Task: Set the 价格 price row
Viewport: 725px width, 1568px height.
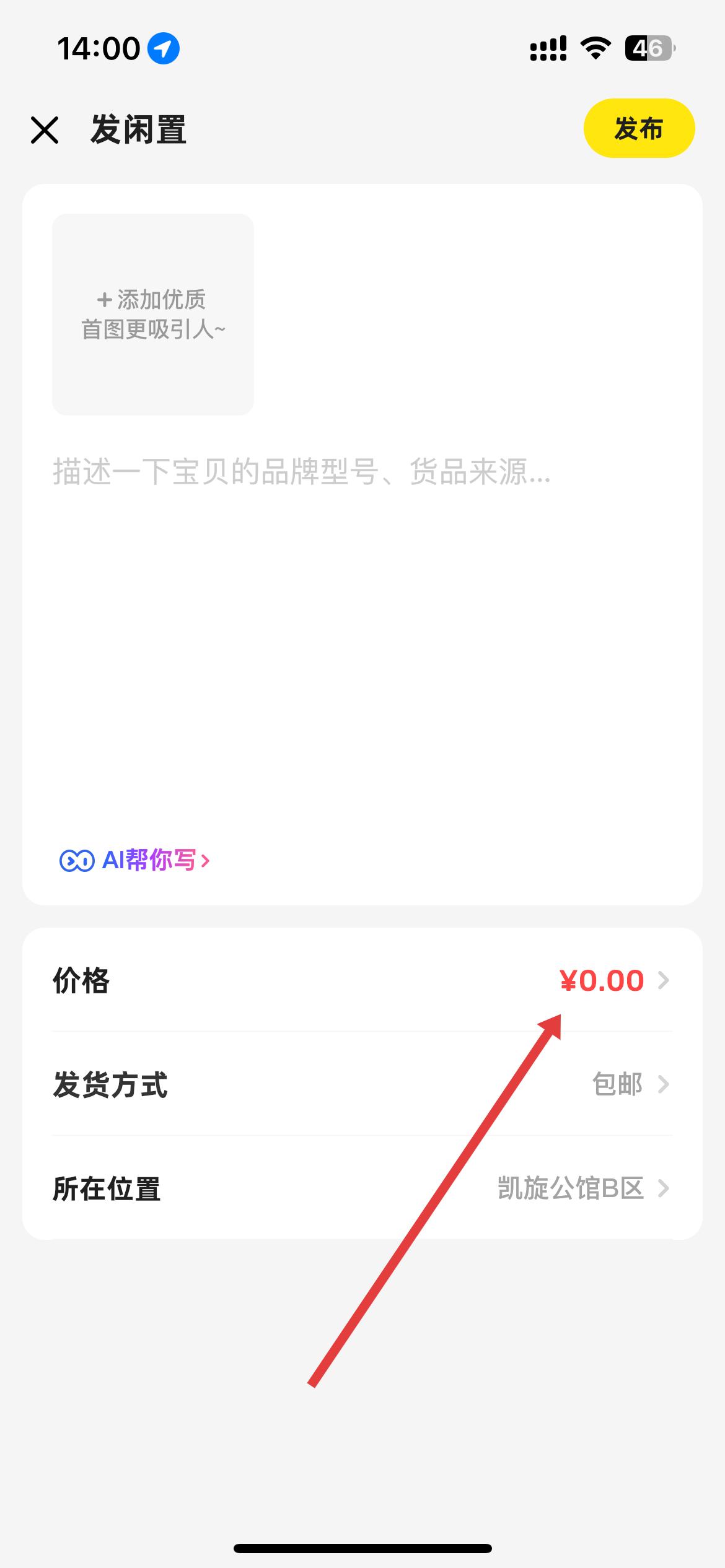Action: [x=362, y=980]
